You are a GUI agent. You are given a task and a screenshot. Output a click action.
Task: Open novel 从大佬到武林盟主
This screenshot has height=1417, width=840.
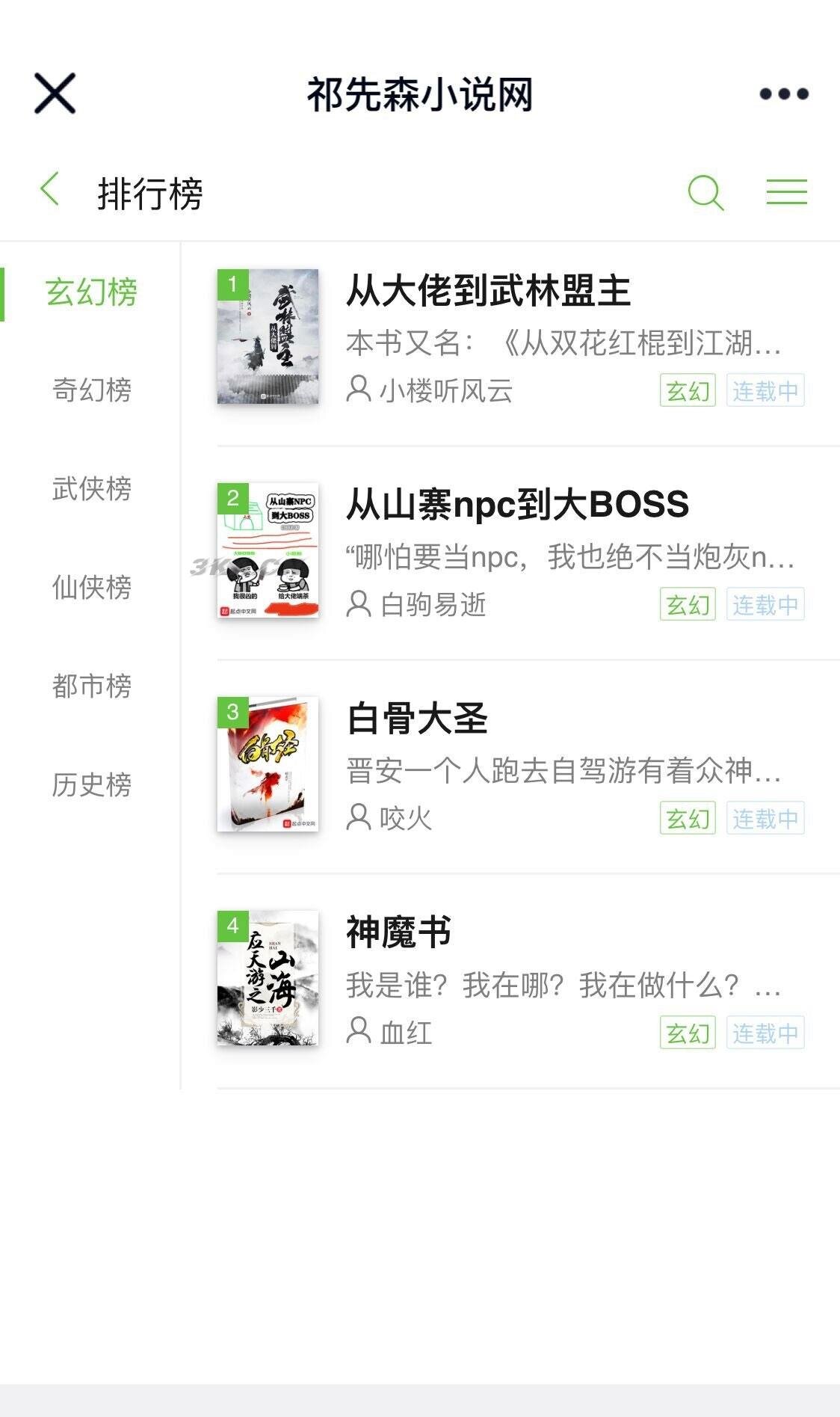(x=489, y=292)
